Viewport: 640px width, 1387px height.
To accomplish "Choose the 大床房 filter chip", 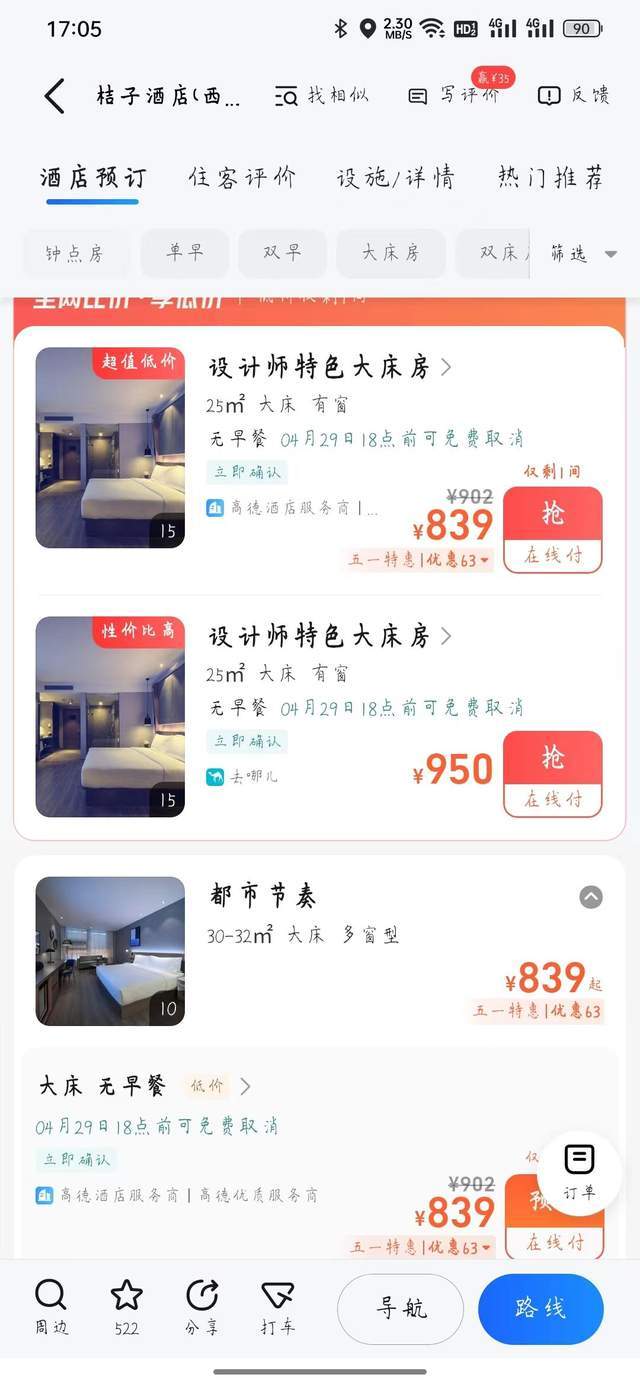I will pyautogui.click(x=391, y=254).
